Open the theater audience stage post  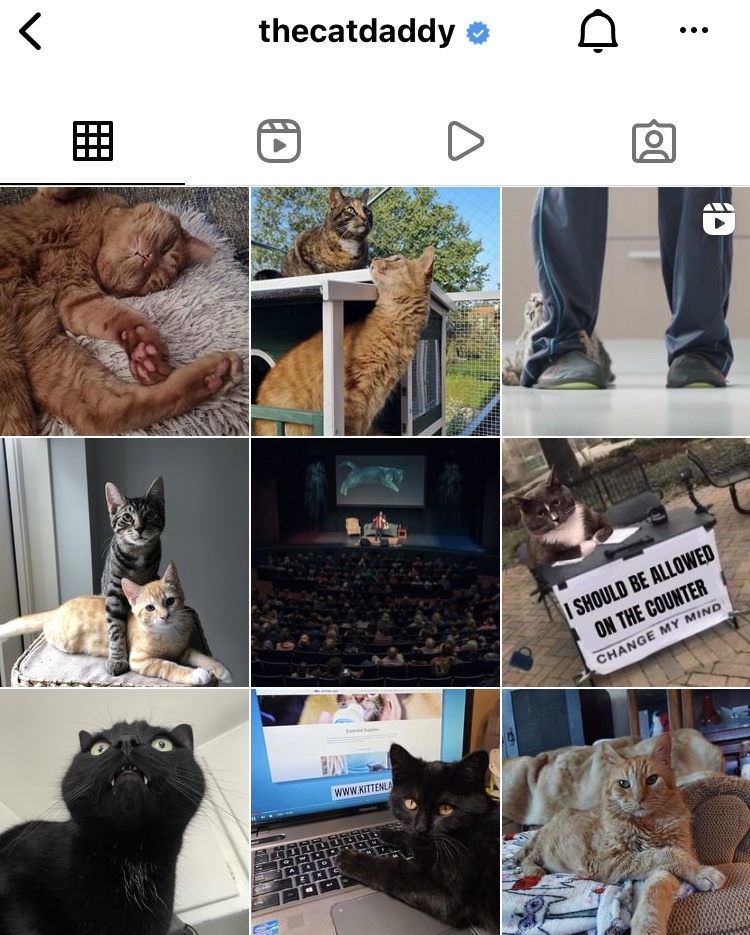tap(375, 562)
